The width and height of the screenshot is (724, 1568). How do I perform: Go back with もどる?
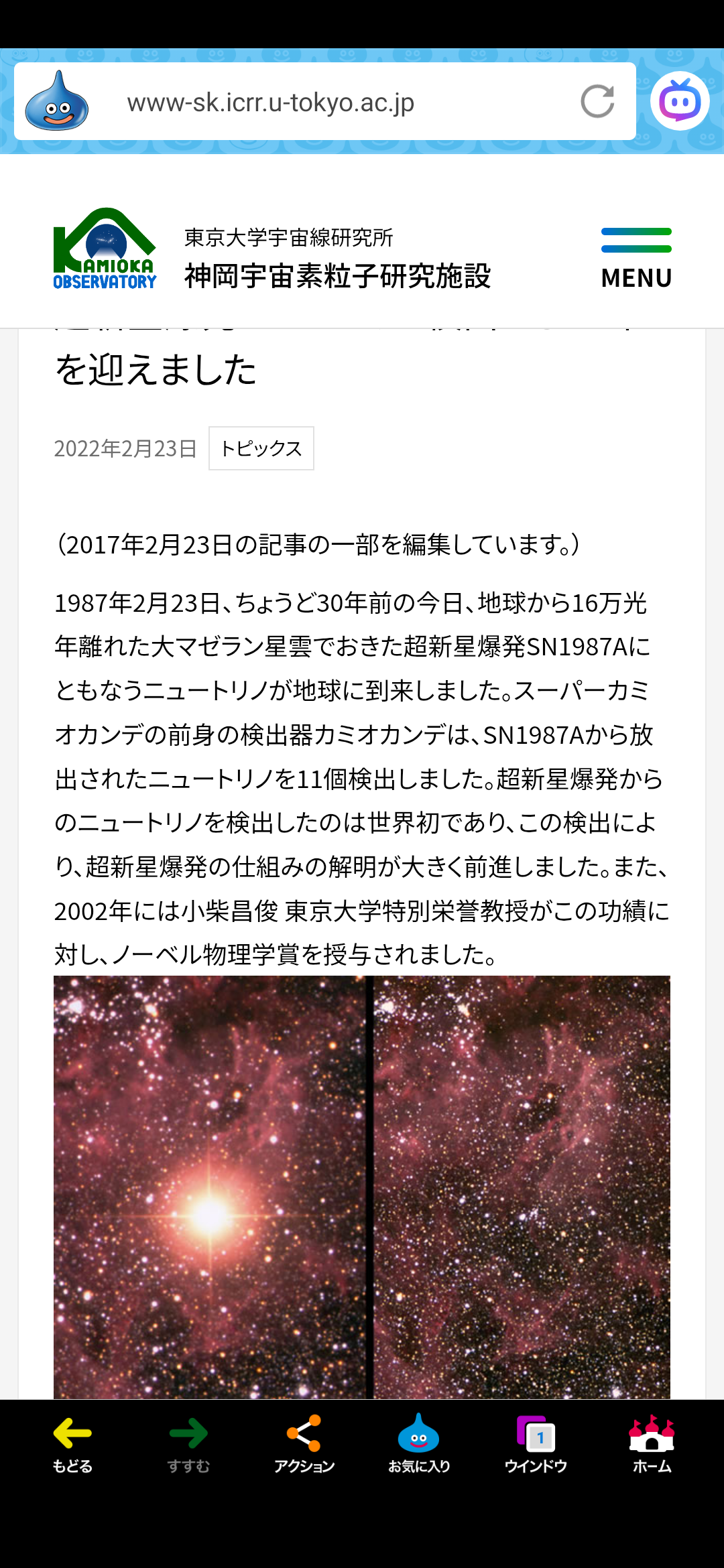coord(72,1443)
